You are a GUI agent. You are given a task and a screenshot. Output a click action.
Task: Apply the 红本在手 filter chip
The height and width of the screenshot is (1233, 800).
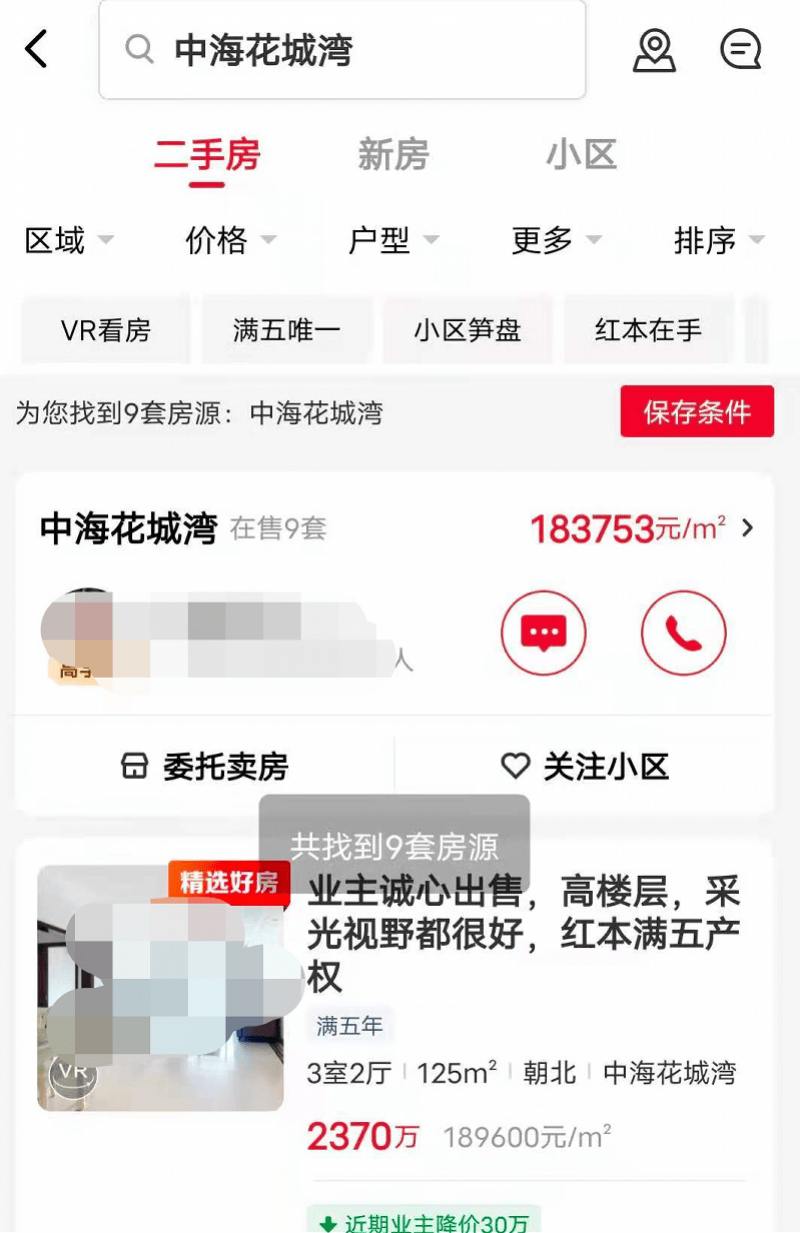coord(649,330)
